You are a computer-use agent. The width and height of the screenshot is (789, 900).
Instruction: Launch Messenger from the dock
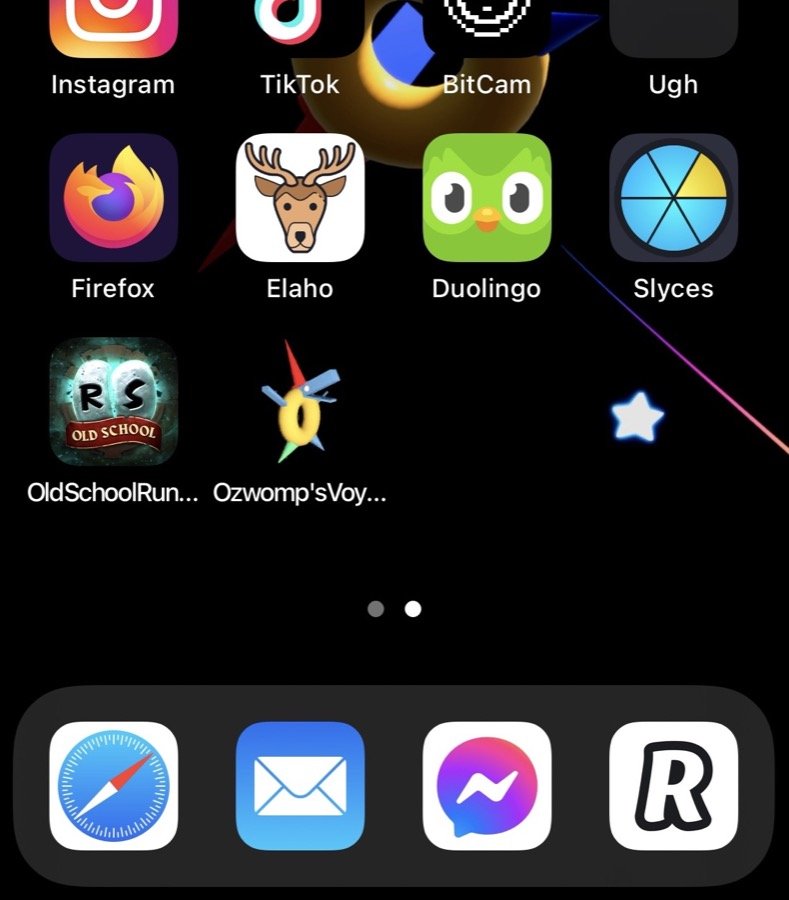click(487, 786)
